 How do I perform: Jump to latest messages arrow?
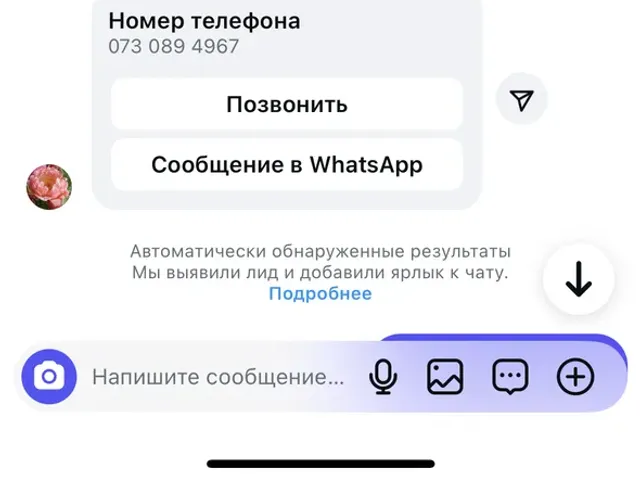578,282
